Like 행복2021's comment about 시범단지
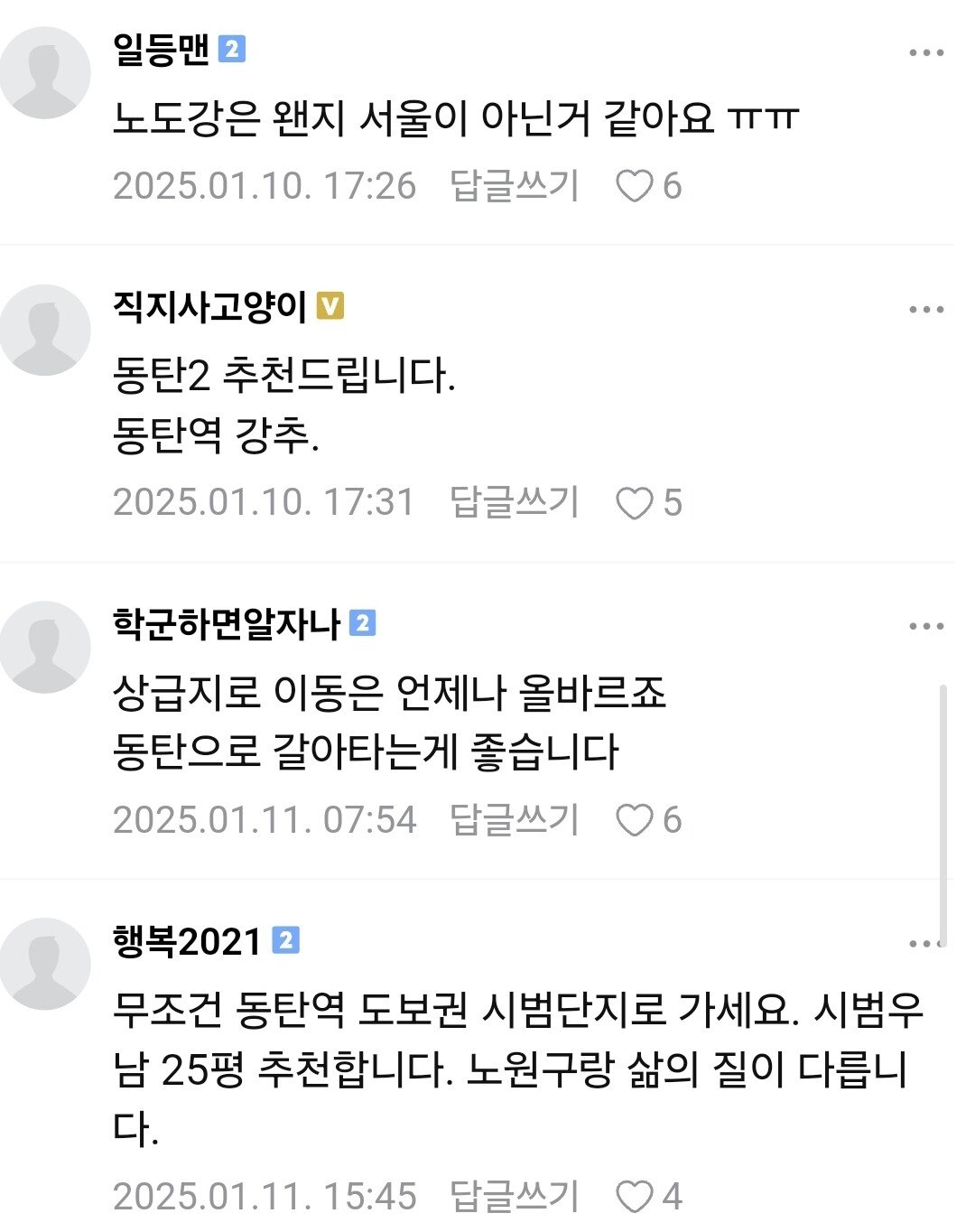Screen dimensions: 975x1232 (x=635, y=1197)
